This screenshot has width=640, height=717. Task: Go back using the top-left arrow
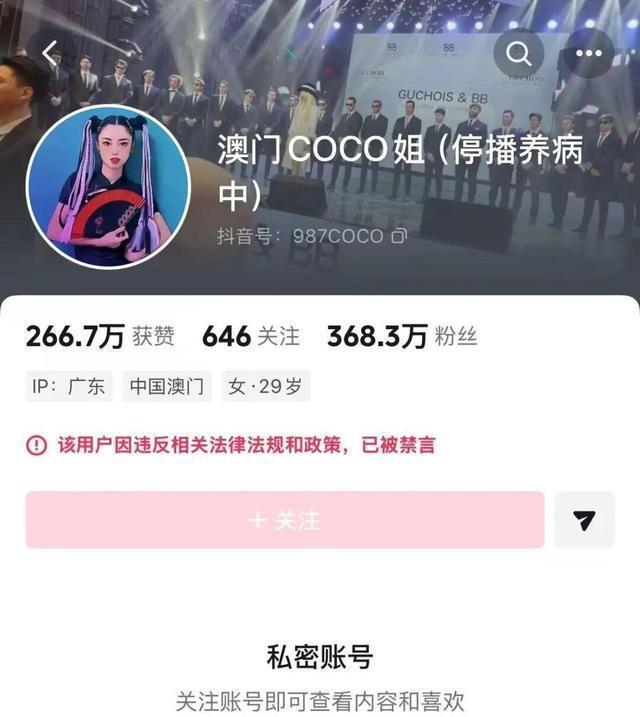50,53
